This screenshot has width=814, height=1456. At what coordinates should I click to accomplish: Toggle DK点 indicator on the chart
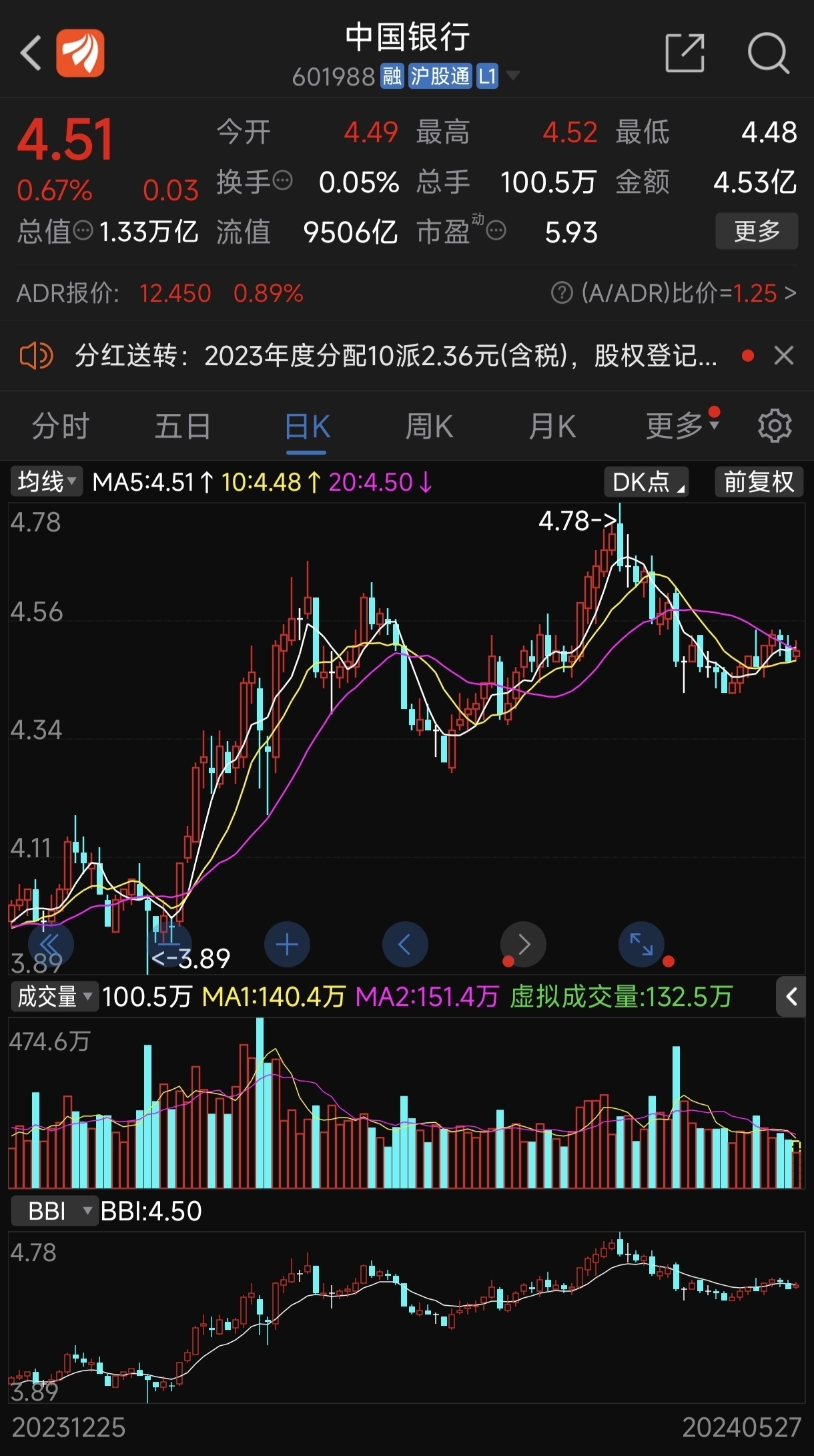(x=645, y=481)
